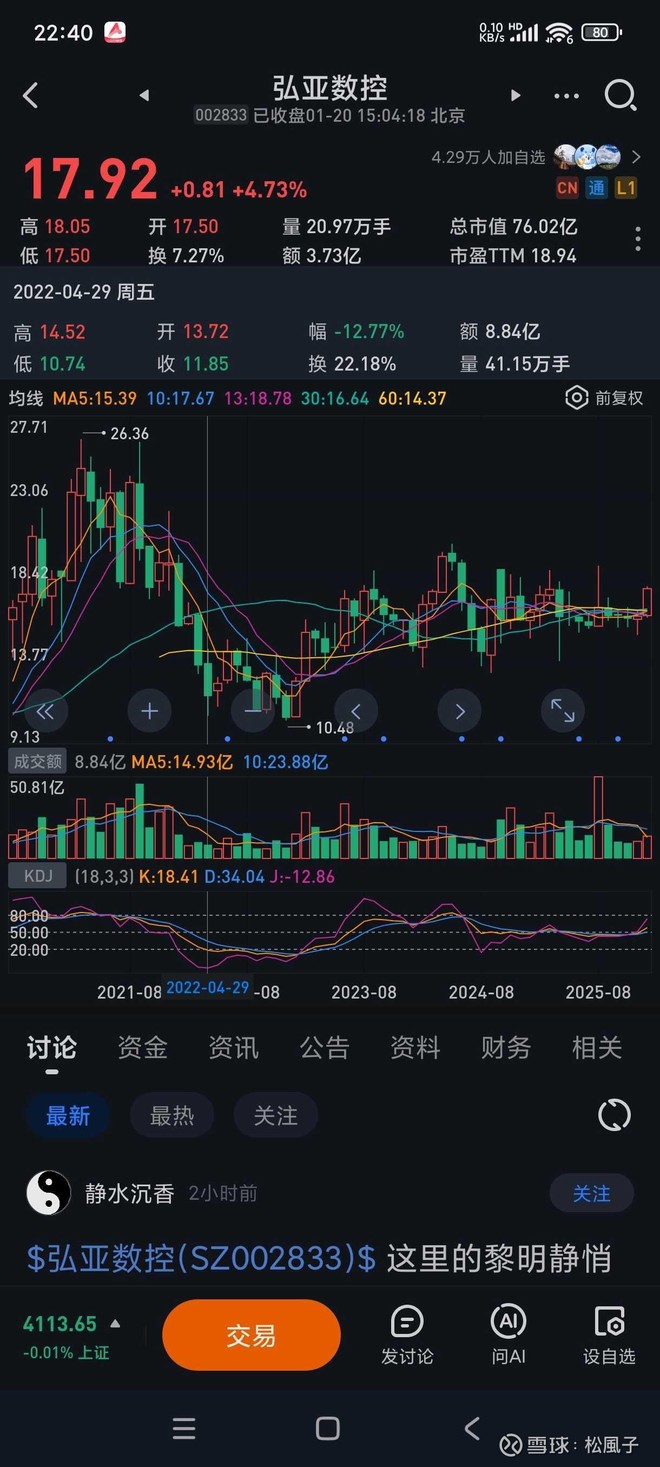
Task: Go back using the top-left arrow
Action: [31, 96]
